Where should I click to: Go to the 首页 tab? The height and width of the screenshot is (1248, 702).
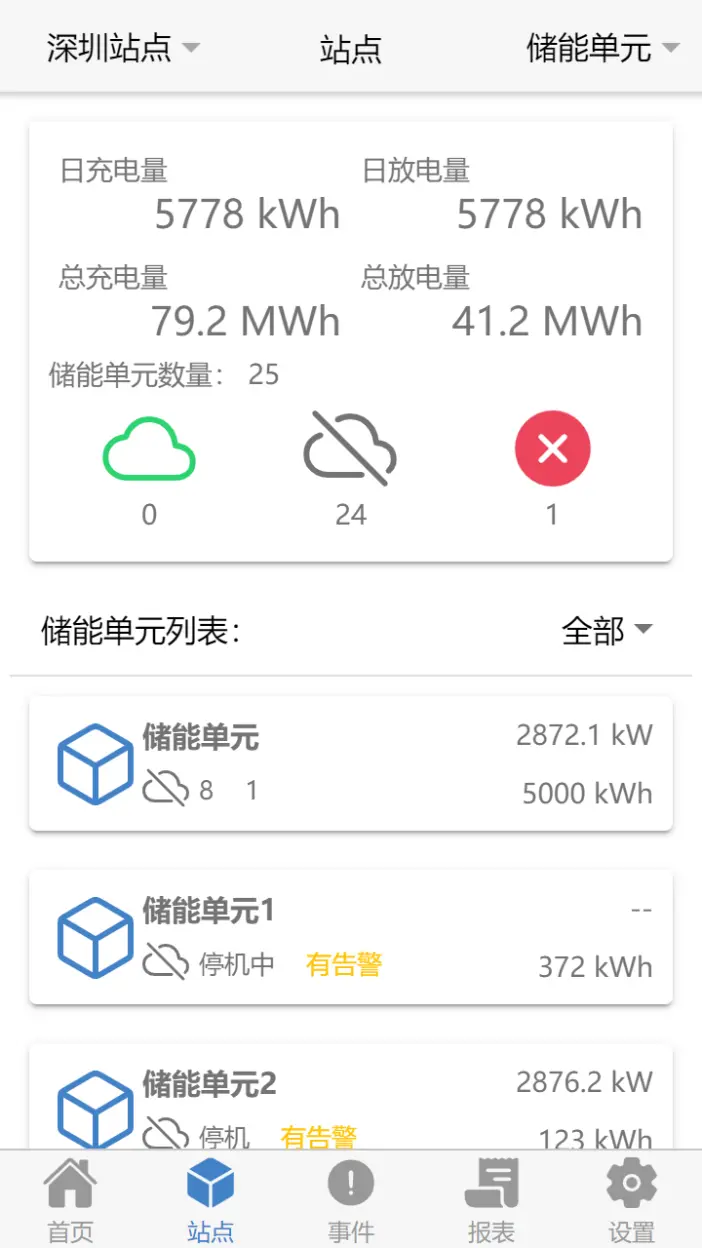tap(70, 1200)
